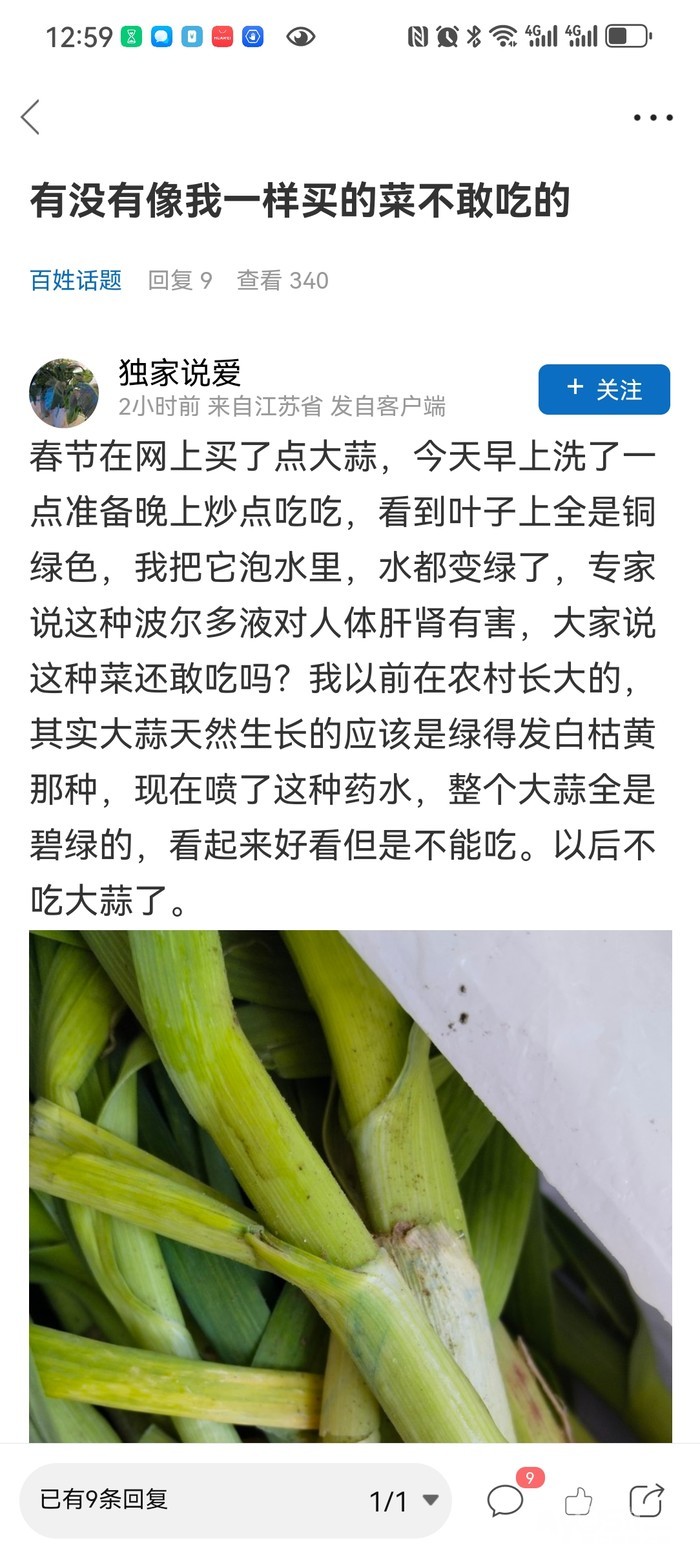Image resolution: width=700 pixels, height=1558 pixels.
Task: Open the garlic photo in the post
Action: tap(350, 1185)
